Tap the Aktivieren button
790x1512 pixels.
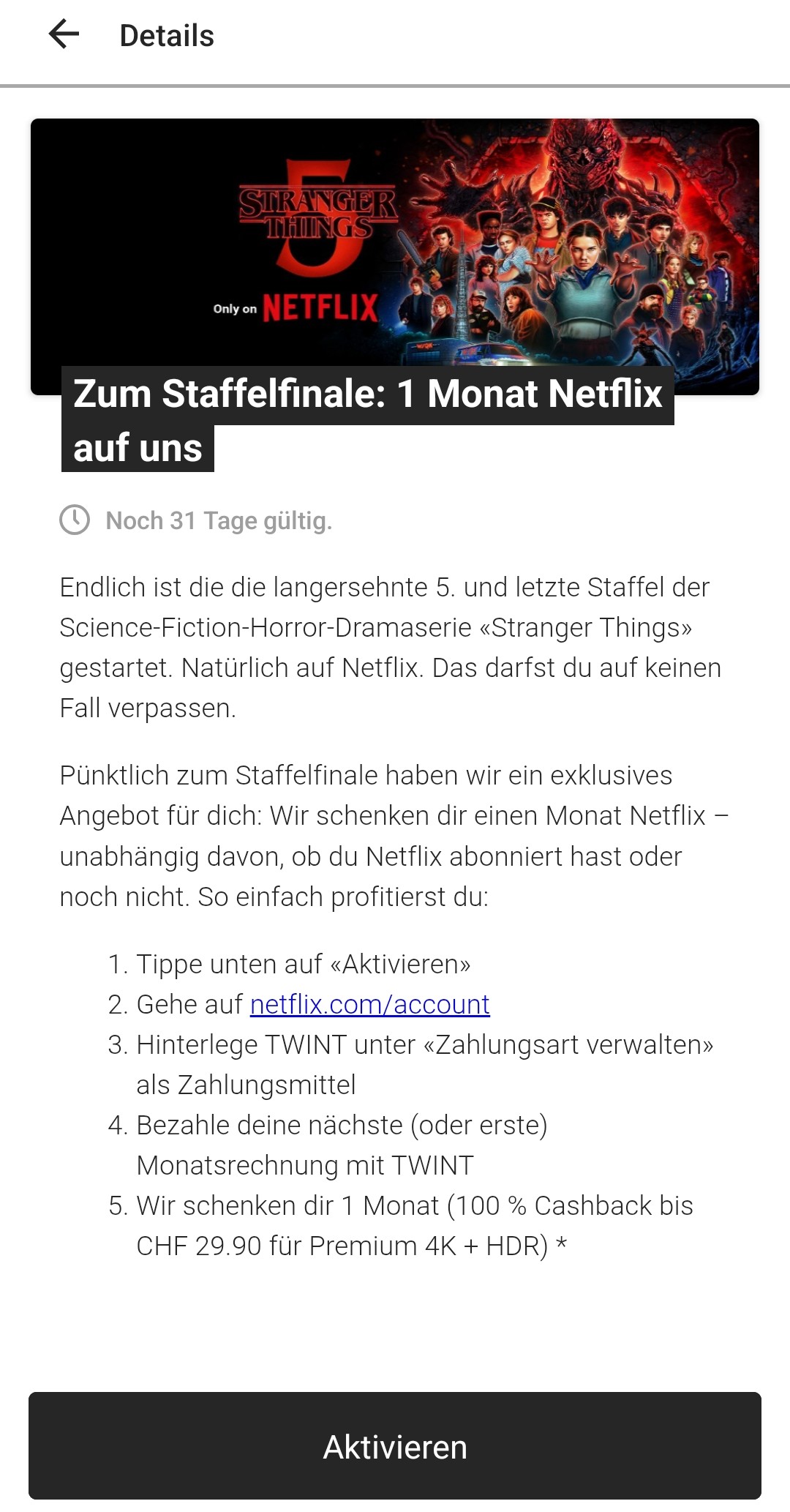coord(395,1446)
